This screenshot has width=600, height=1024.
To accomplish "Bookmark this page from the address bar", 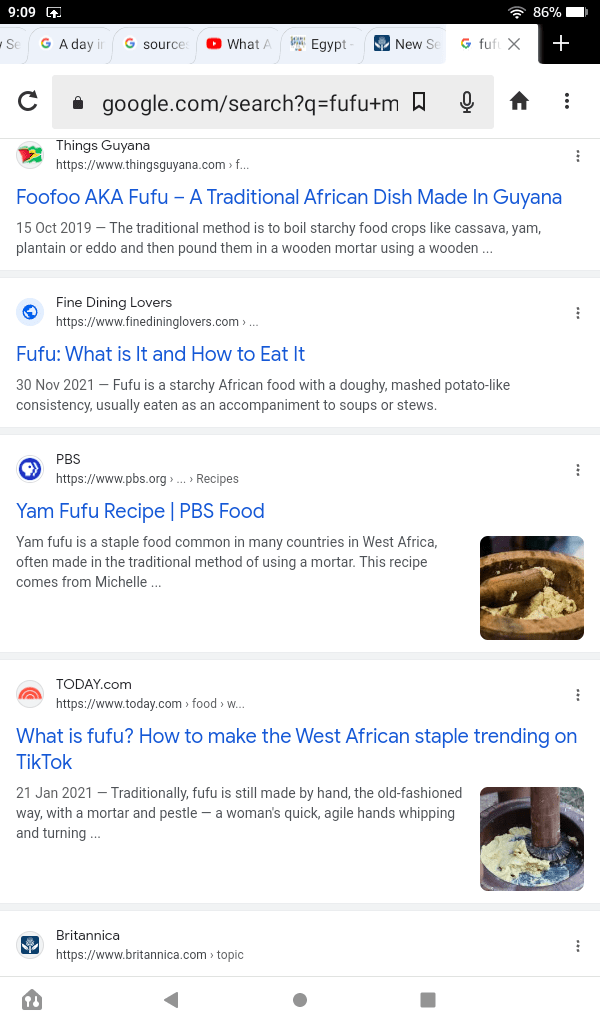I will pyautogui.click(x=419, y=101).
